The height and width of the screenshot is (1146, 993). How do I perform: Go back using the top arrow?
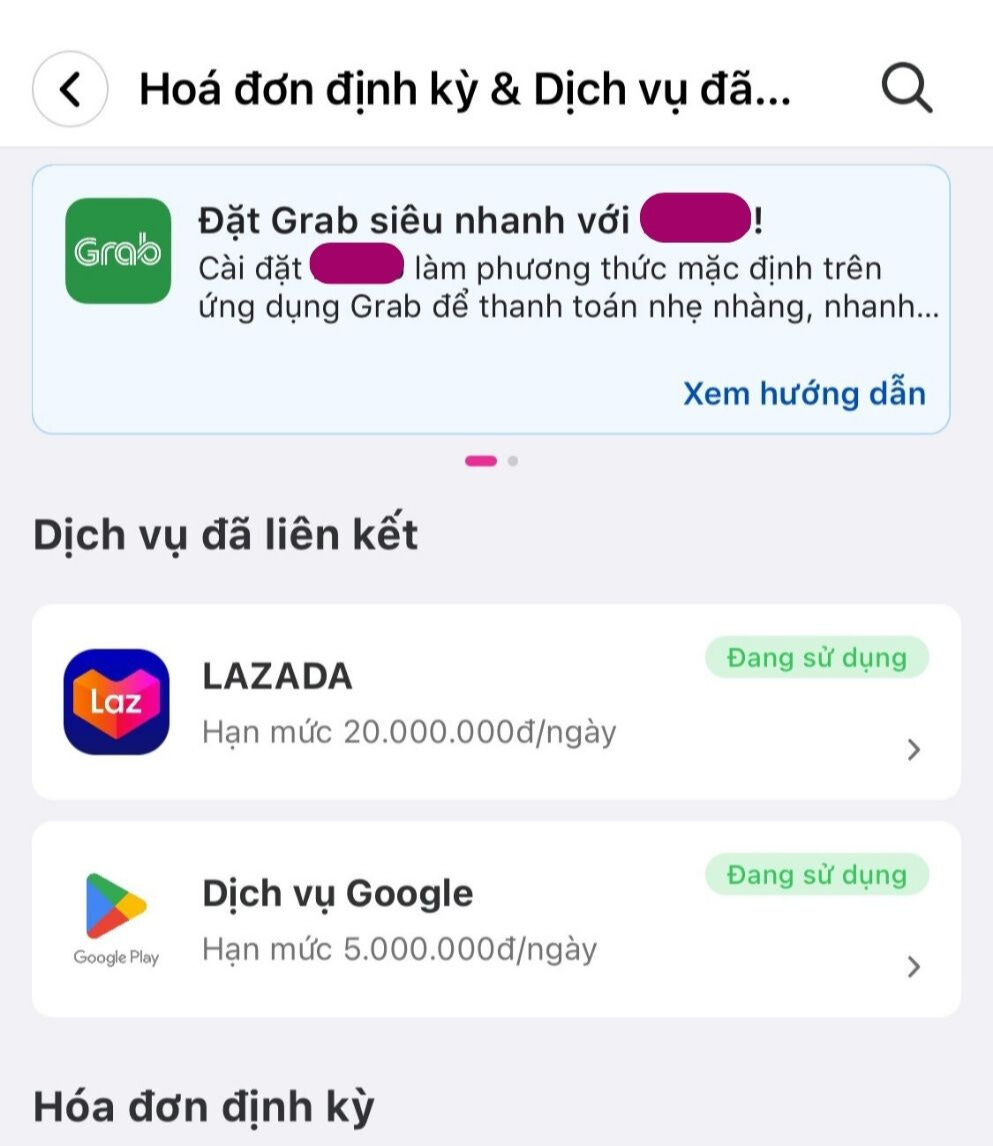(x=69, y=90)
